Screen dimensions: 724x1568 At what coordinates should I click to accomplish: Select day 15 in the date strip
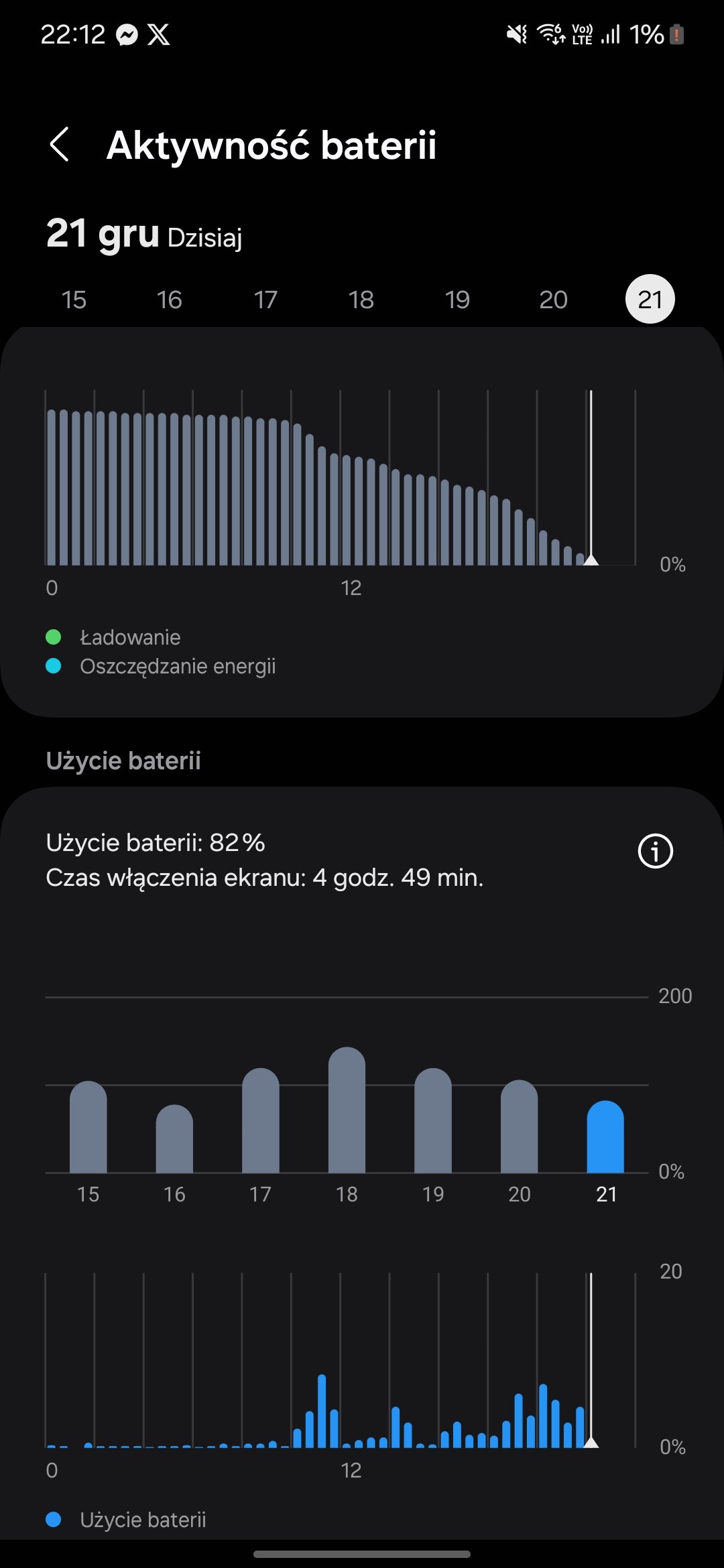pyautogui.click(x=74, y=300)
